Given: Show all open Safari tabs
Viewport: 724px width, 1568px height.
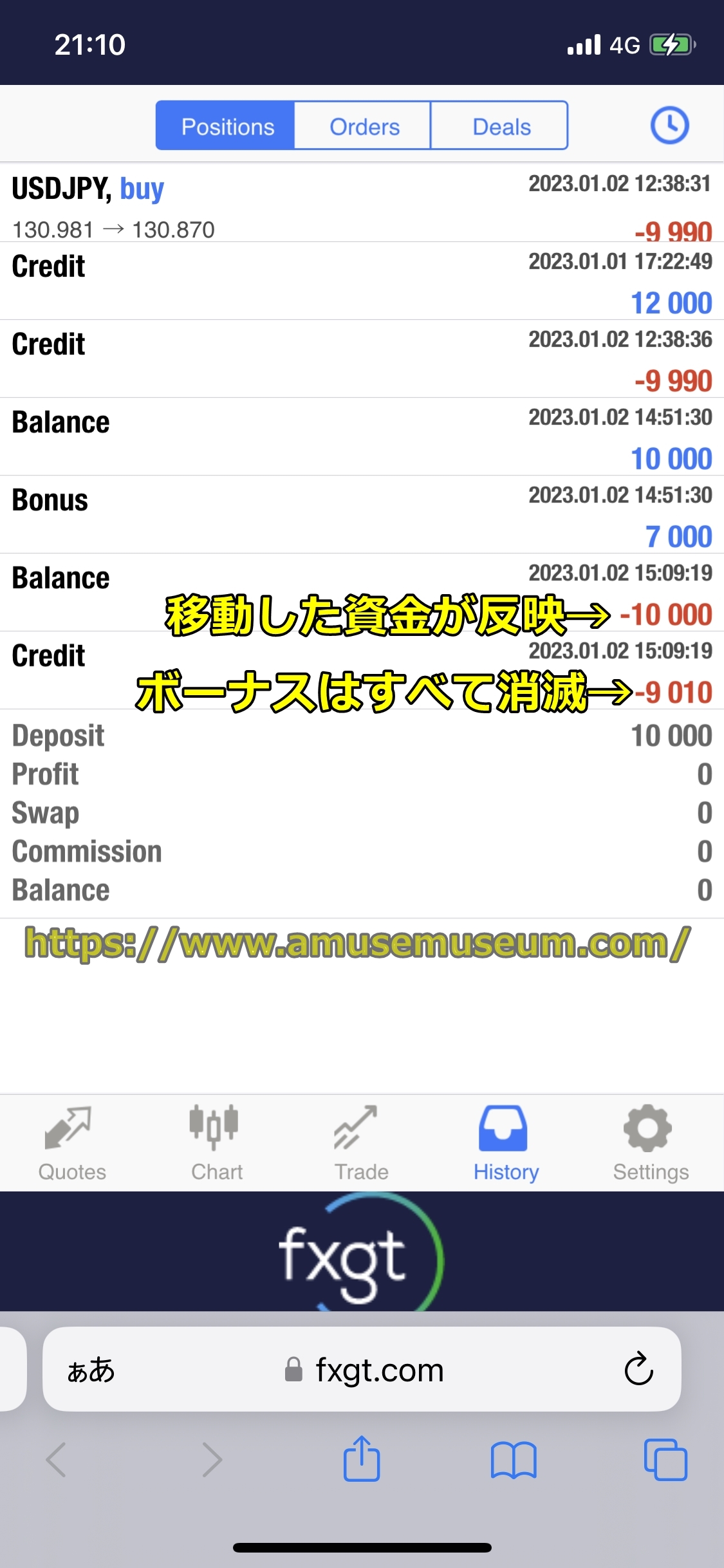Looking at the screenshot, I should (665, 1459).
